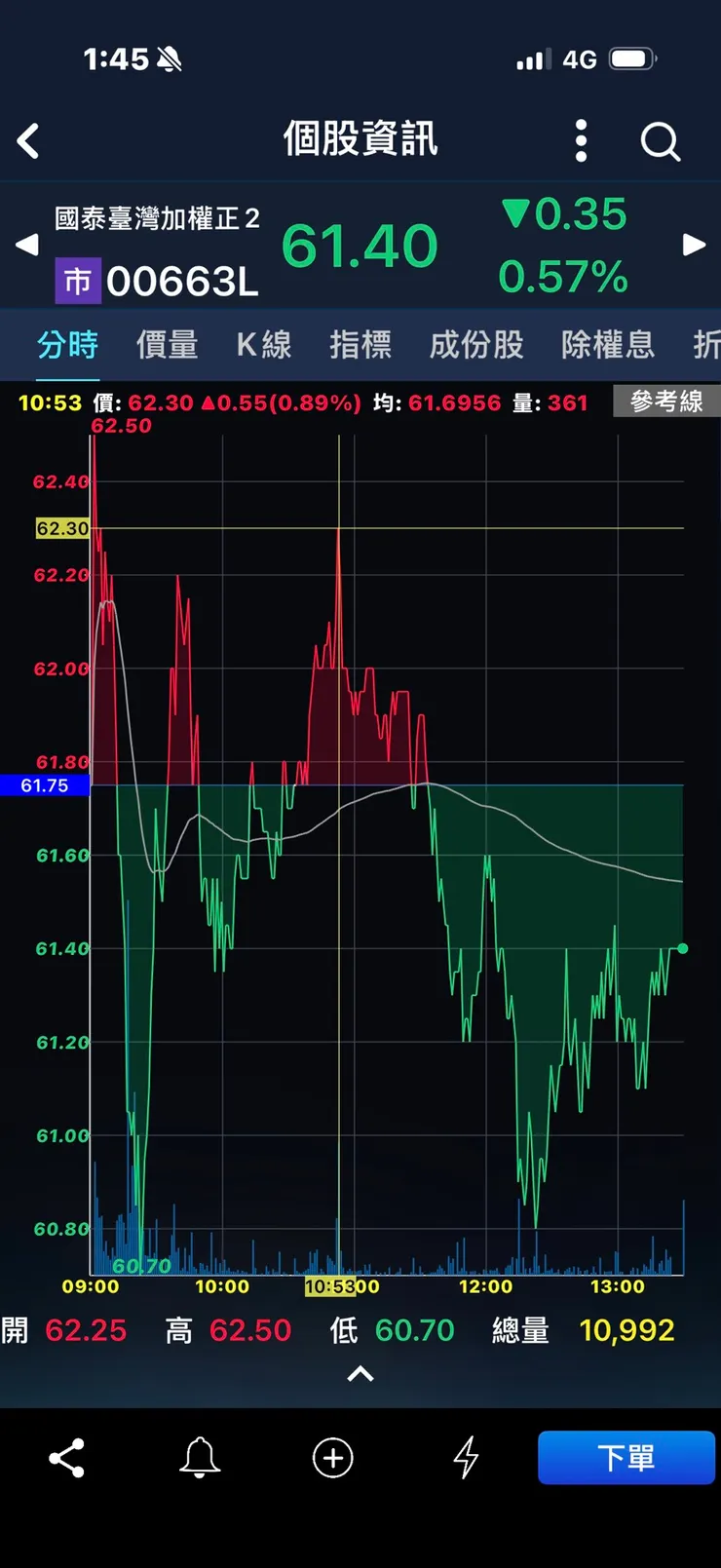Share this stock page
This screenshot has height=1568, width=721.
tap(66, 1458)
